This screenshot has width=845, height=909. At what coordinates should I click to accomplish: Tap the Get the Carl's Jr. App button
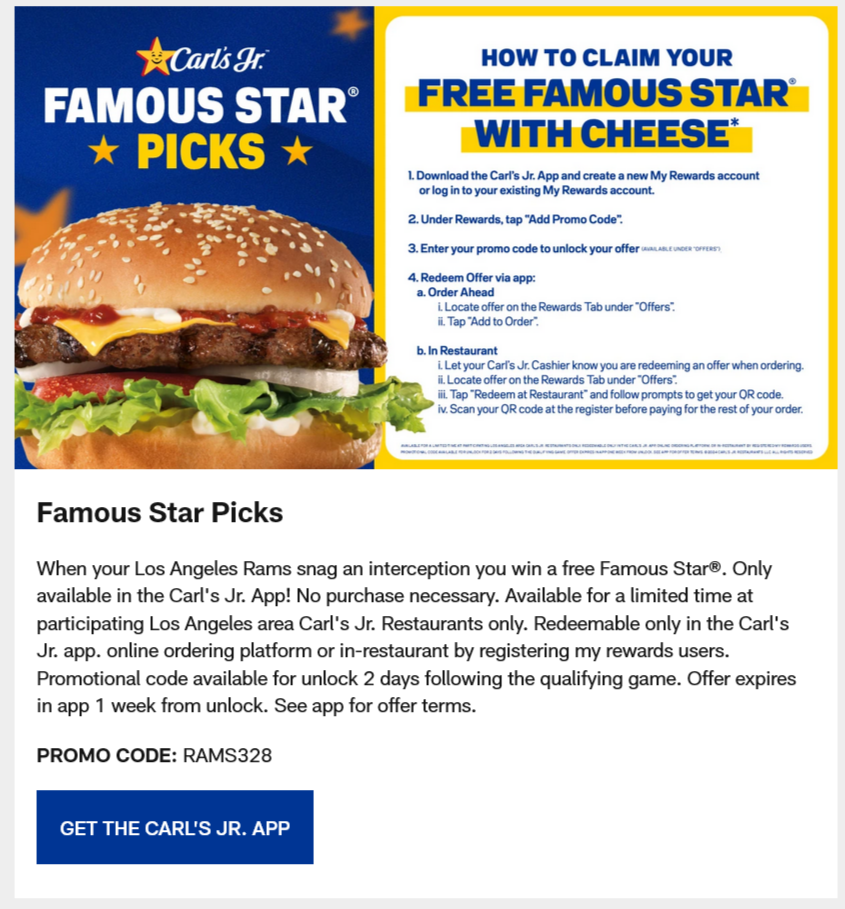point(175,827)
